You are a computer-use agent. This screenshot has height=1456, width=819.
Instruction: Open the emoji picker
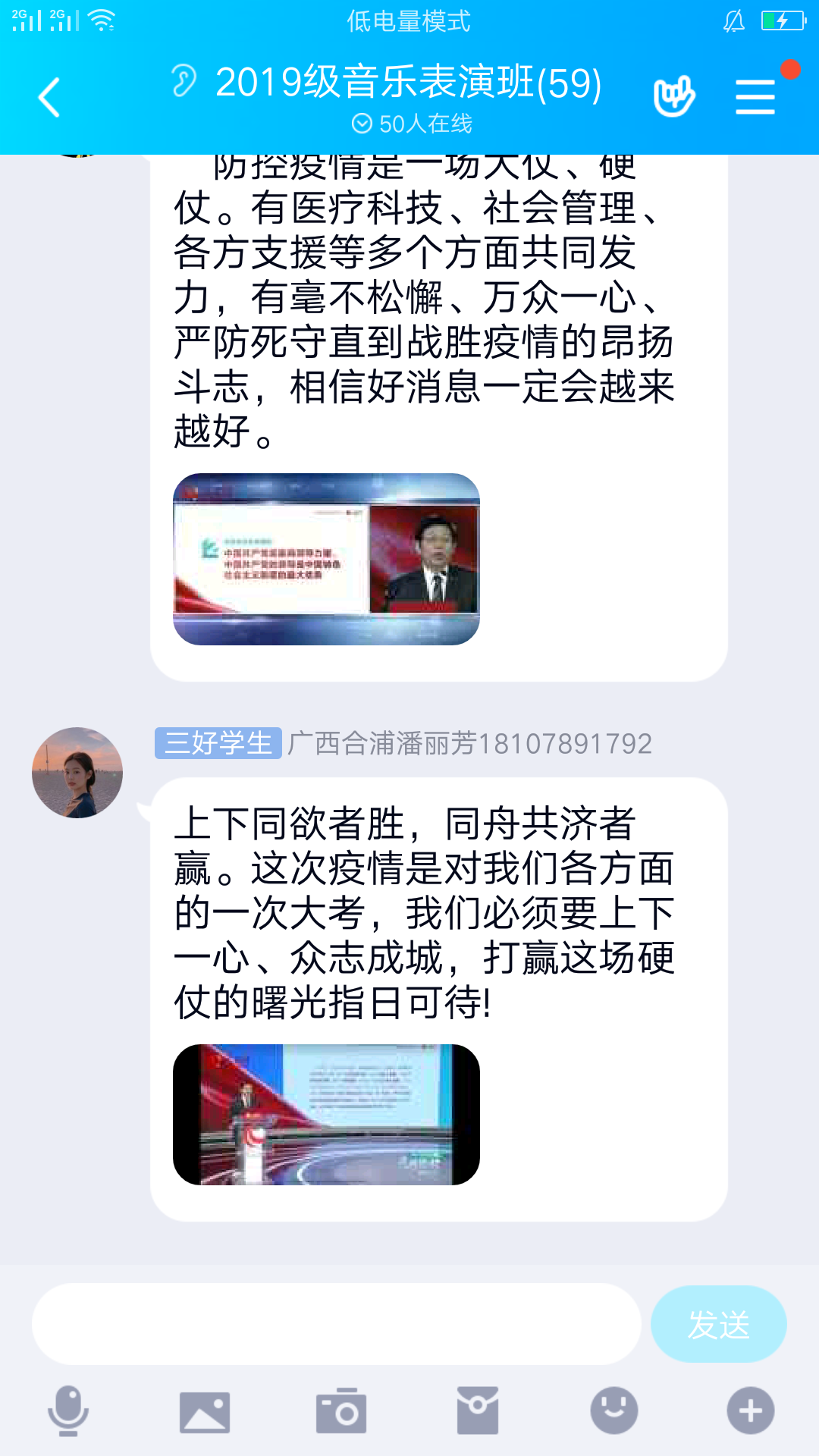[x=614, y=1411]
